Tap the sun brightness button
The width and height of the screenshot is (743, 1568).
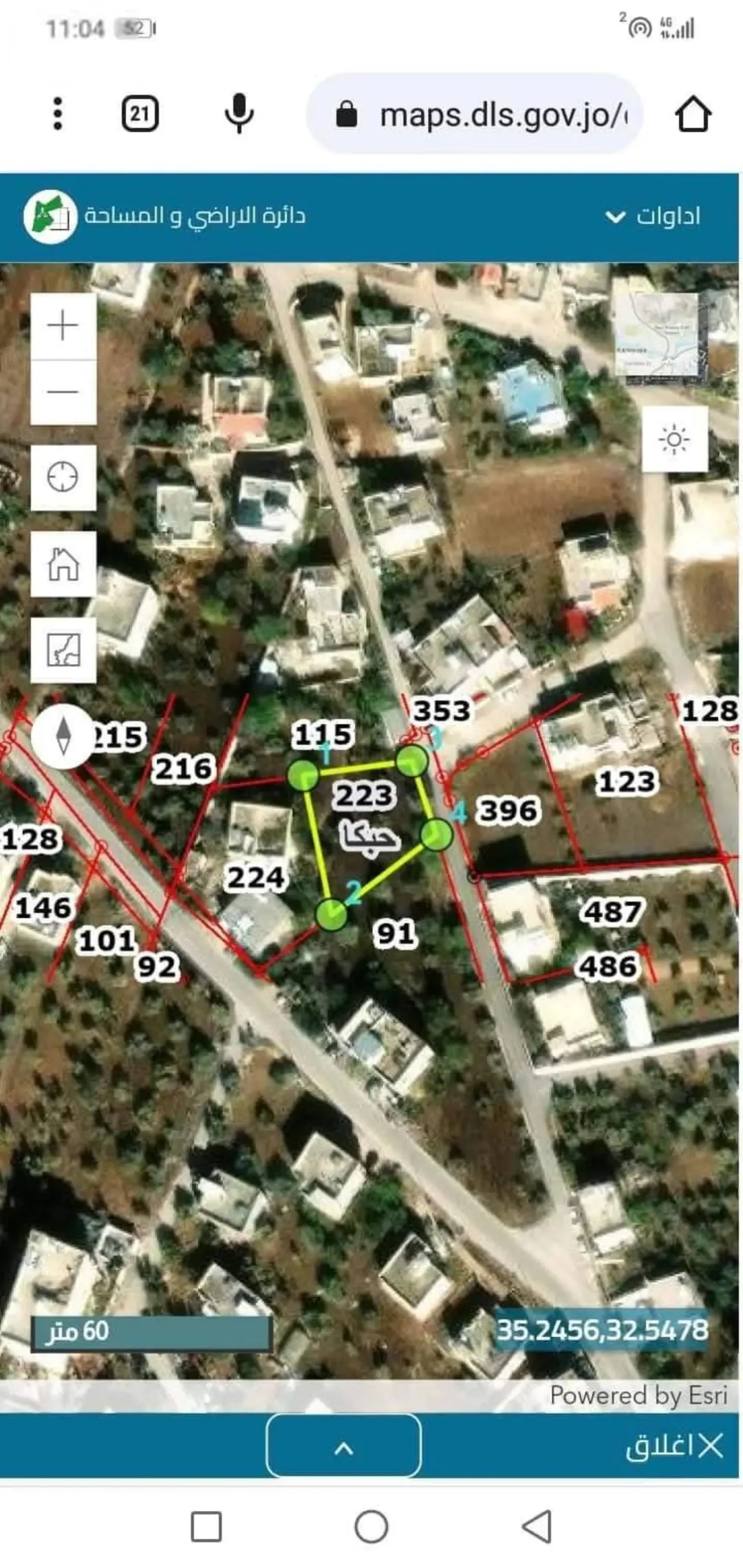(675, 439)
